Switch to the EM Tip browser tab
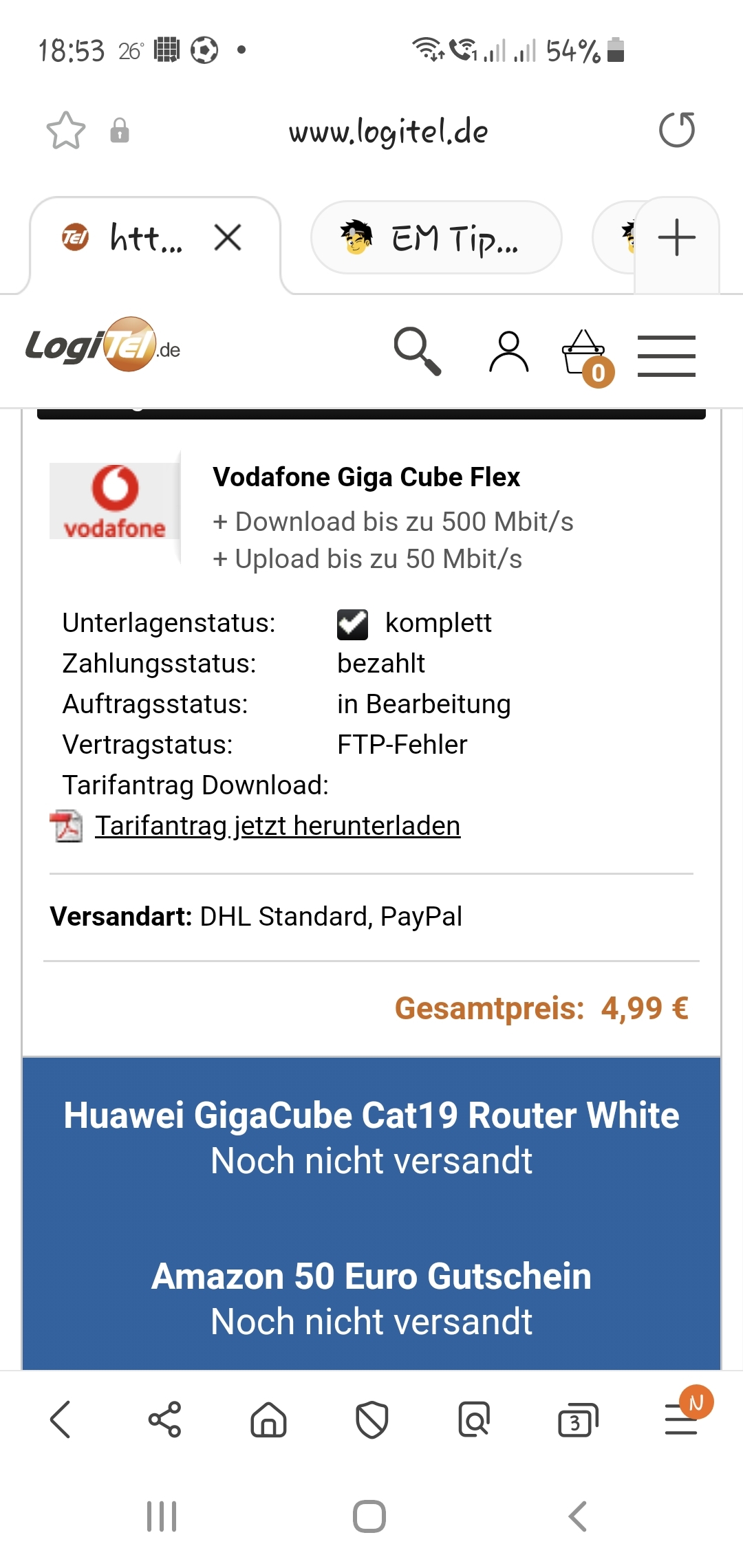Image resolution: width=743 pixels, height=1568 pixels. (436, 238)
